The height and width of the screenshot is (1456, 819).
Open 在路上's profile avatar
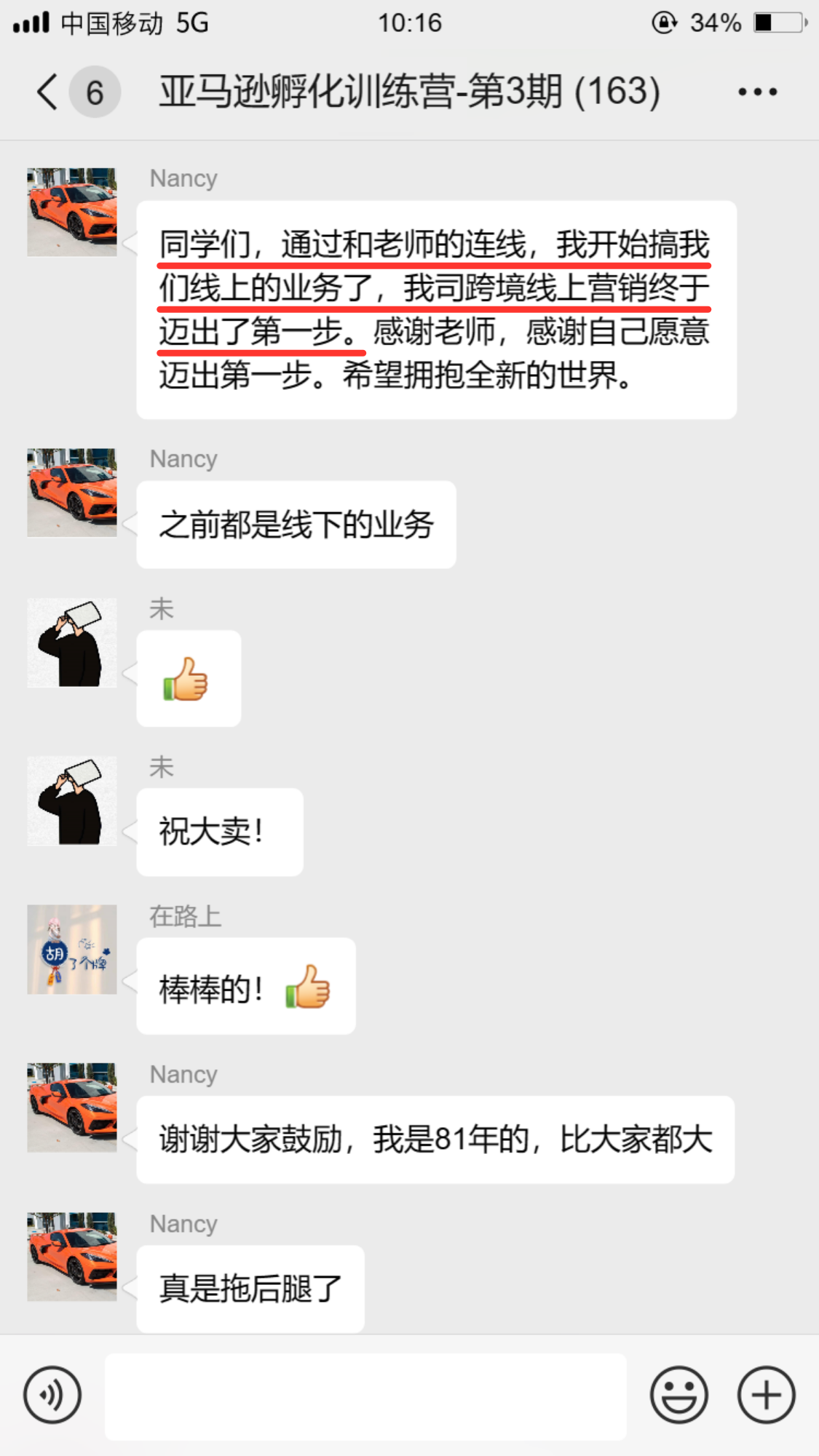(x=72, y=950)
